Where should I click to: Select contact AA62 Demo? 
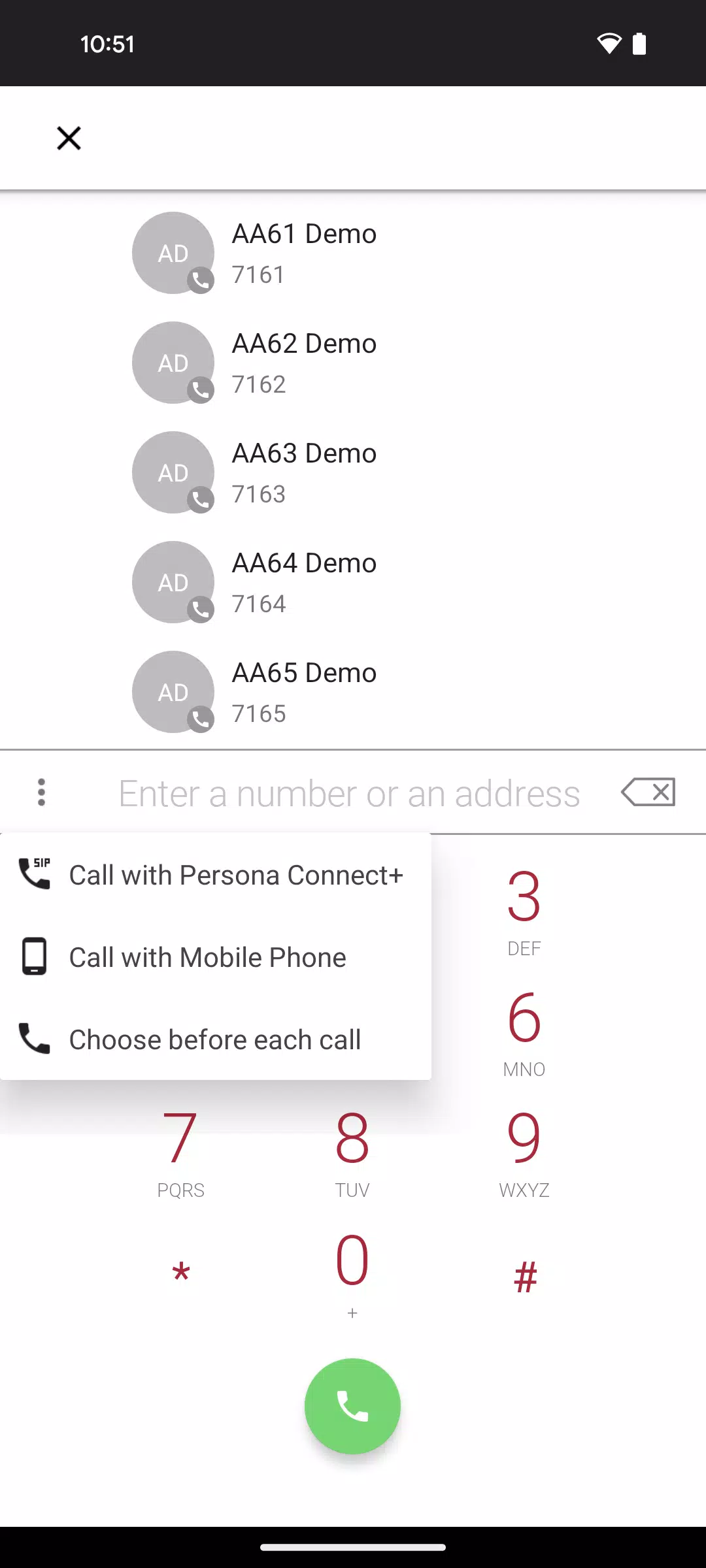click(x=353, y=363)
